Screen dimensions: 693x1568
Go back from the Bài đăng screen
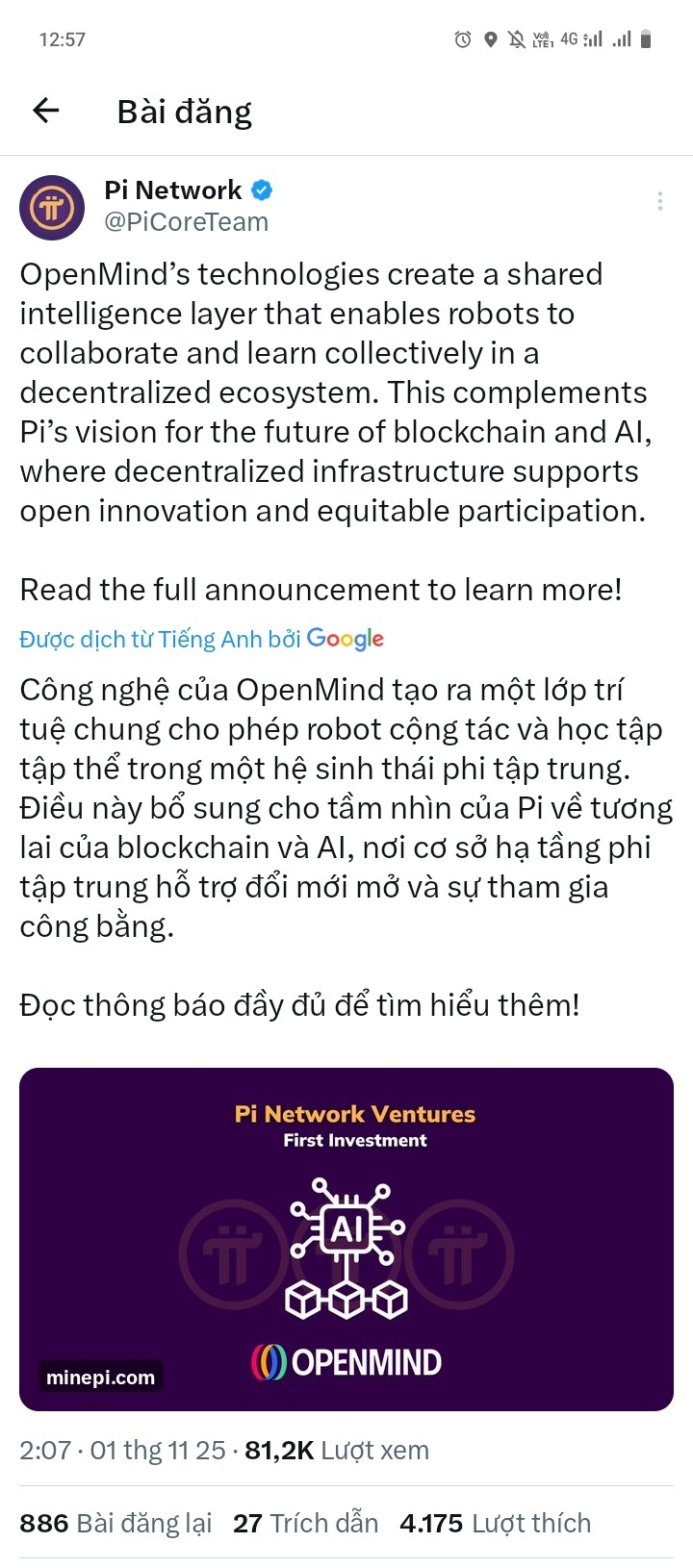click(46, 112)
